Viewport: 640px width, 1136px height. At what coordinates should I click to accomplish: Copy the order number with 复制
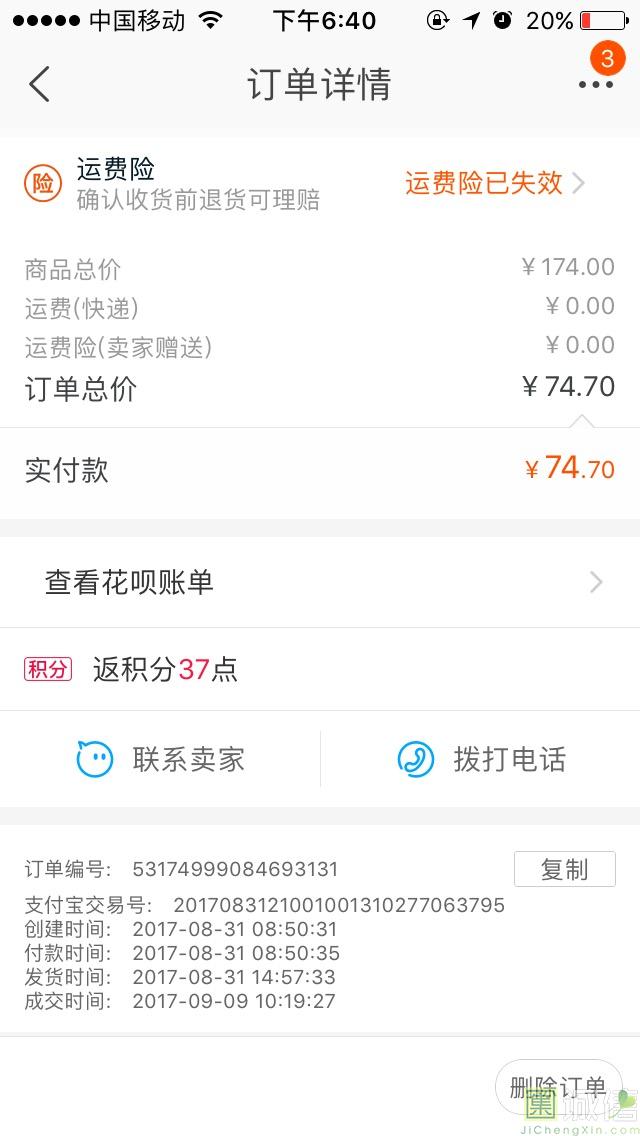tap(564, 869)
